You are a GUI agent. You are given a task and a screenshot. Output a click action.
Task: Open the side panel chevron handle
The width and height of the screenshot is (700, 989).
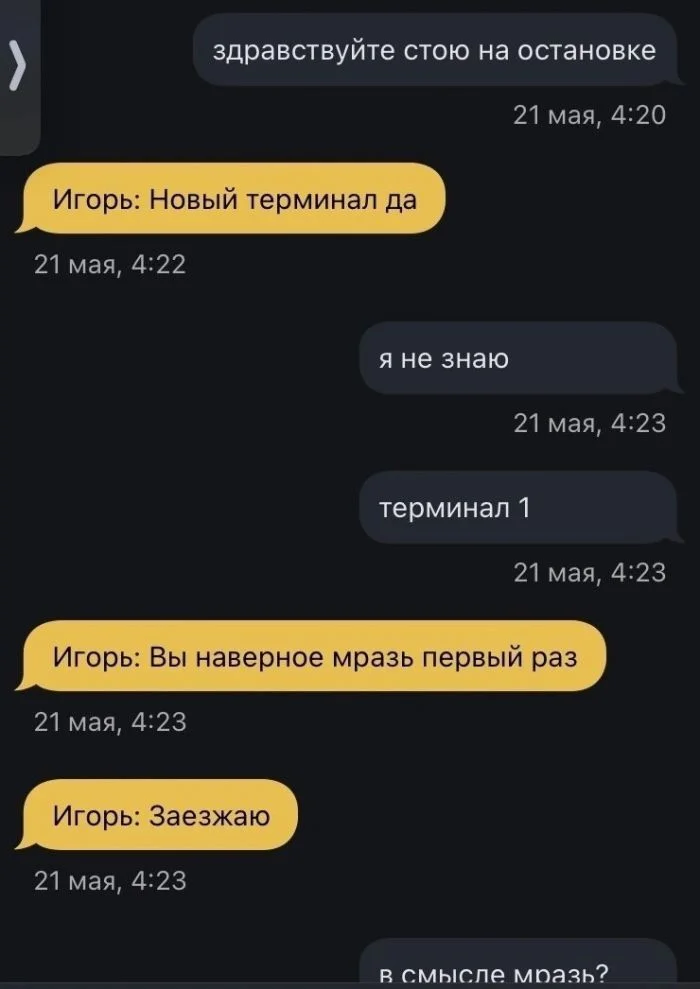(x=17, y=68)
